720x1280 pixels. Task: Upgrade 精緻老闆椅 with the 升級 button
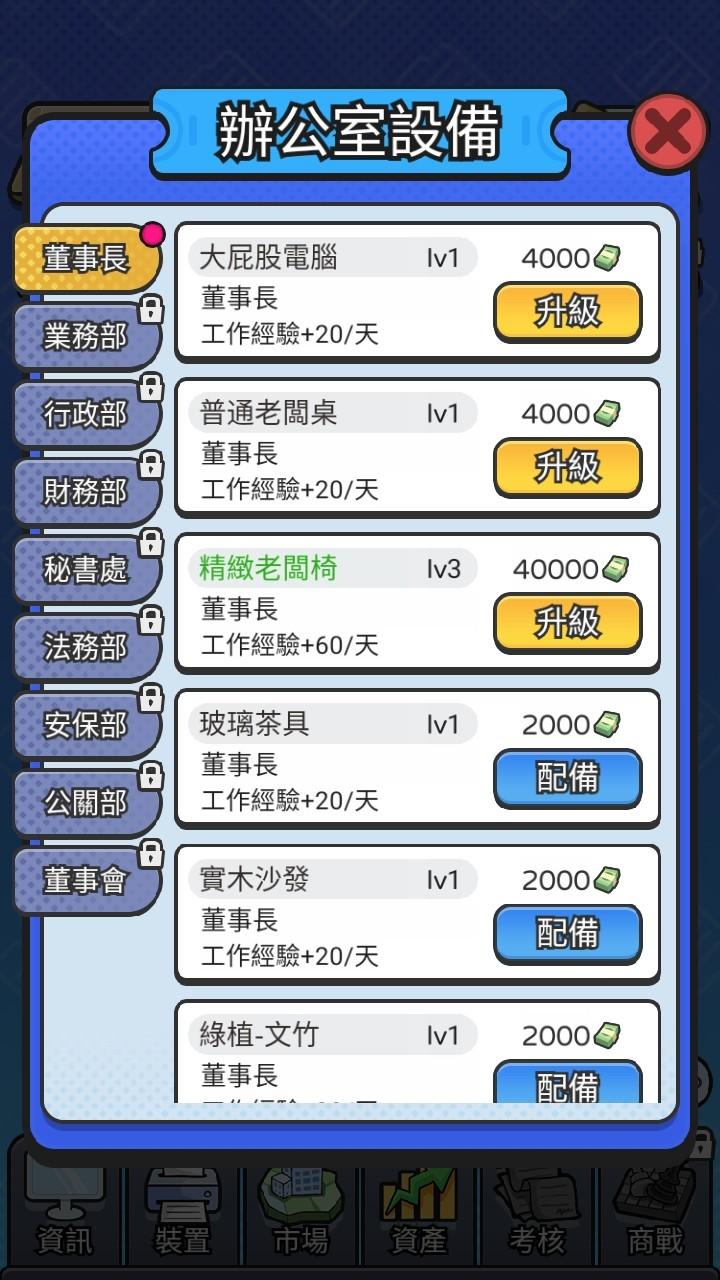pos(567,622)
